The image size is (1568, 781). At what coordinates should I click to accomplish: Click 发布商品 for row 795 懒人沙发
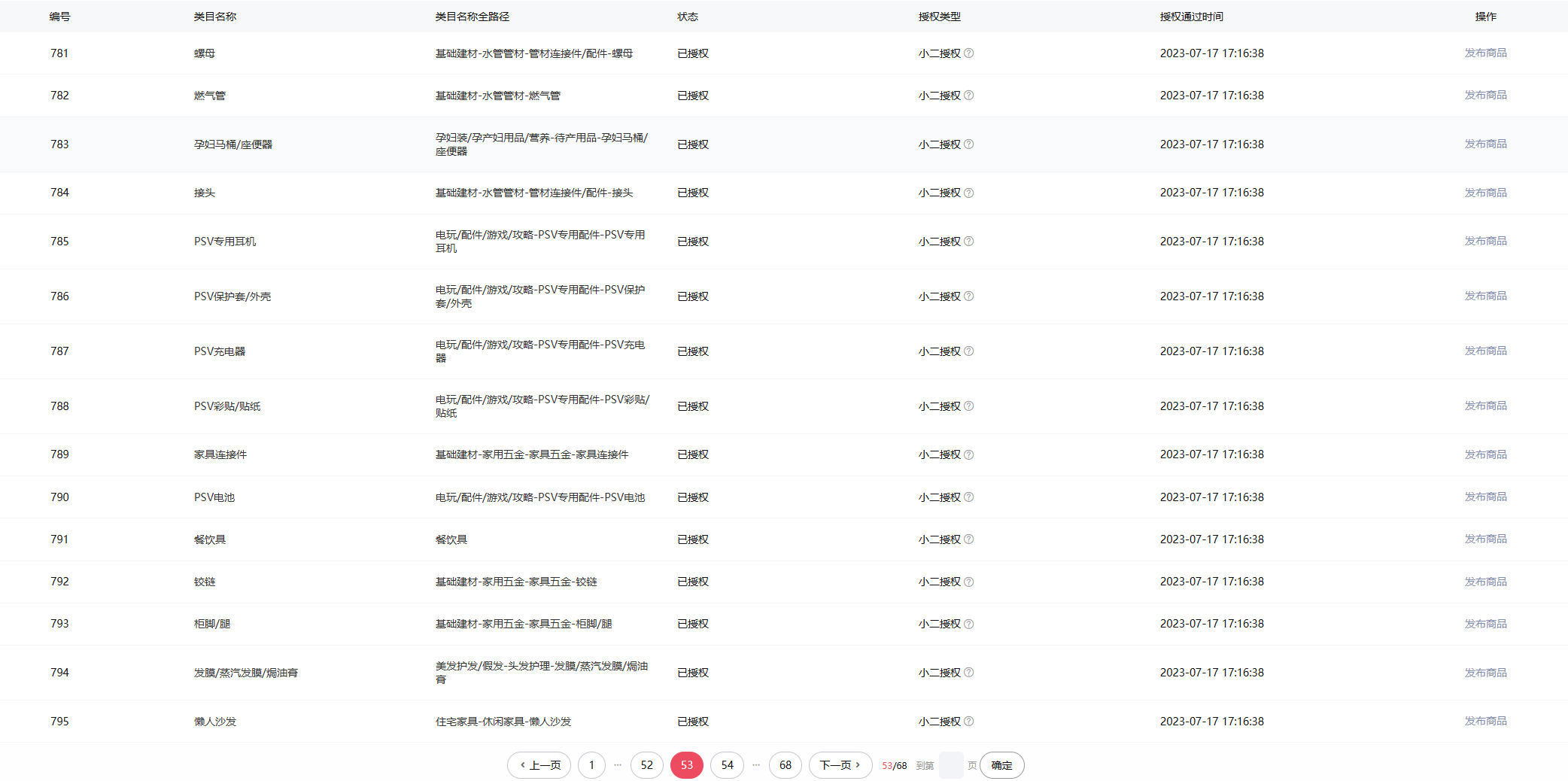pos(1485,721)
